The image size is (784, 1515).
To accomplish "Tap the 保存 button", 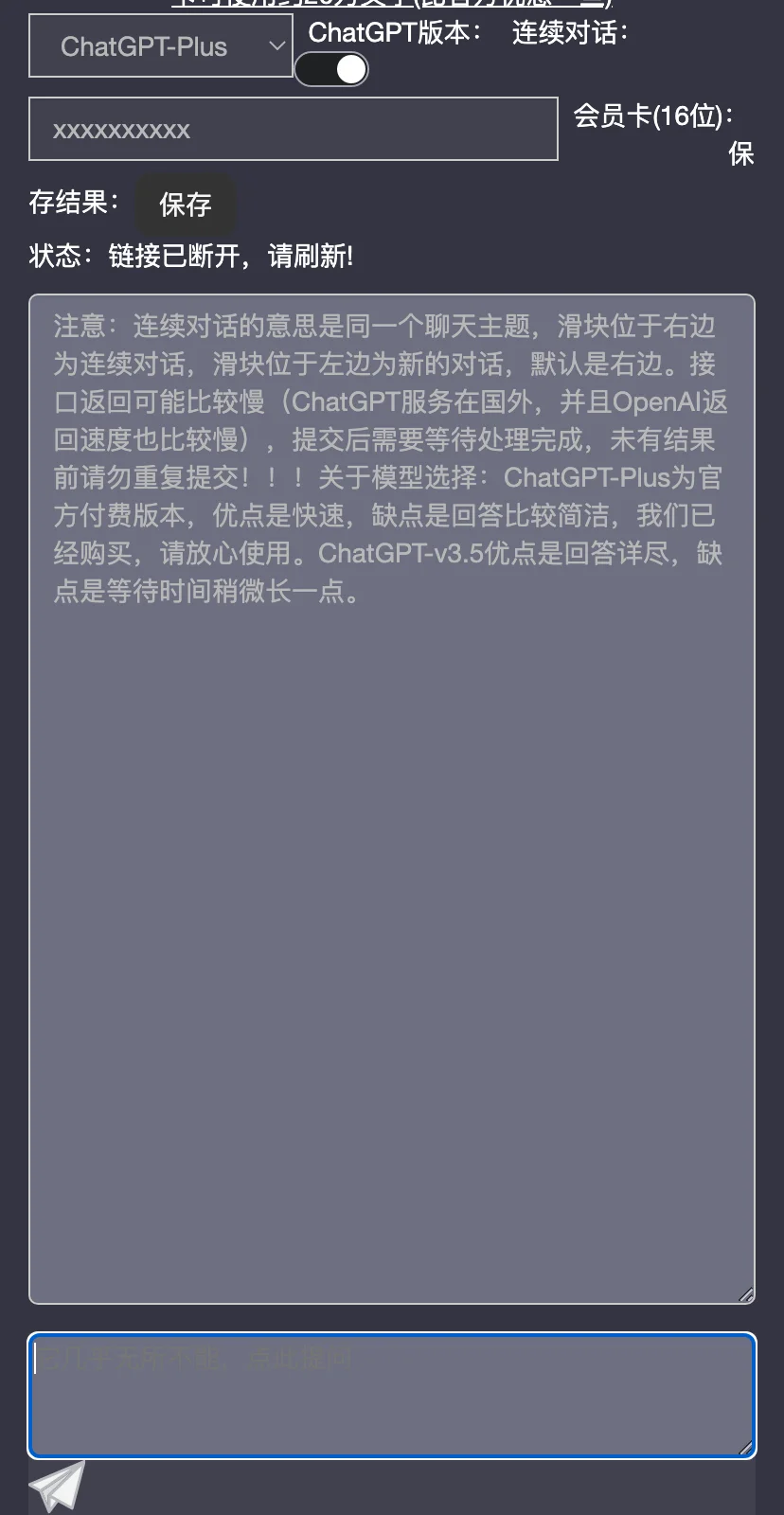I will coord(186,205).
